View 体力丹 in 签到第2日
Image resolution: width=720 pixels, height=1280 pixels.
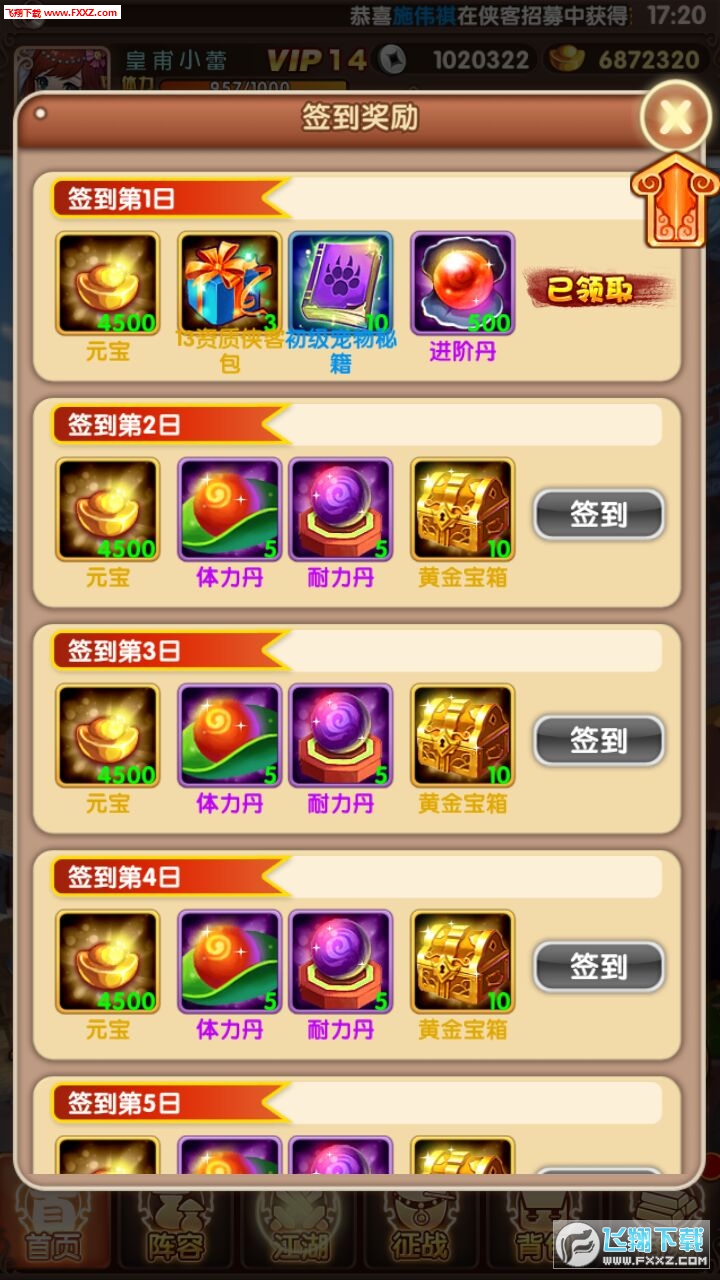[230, 510]
